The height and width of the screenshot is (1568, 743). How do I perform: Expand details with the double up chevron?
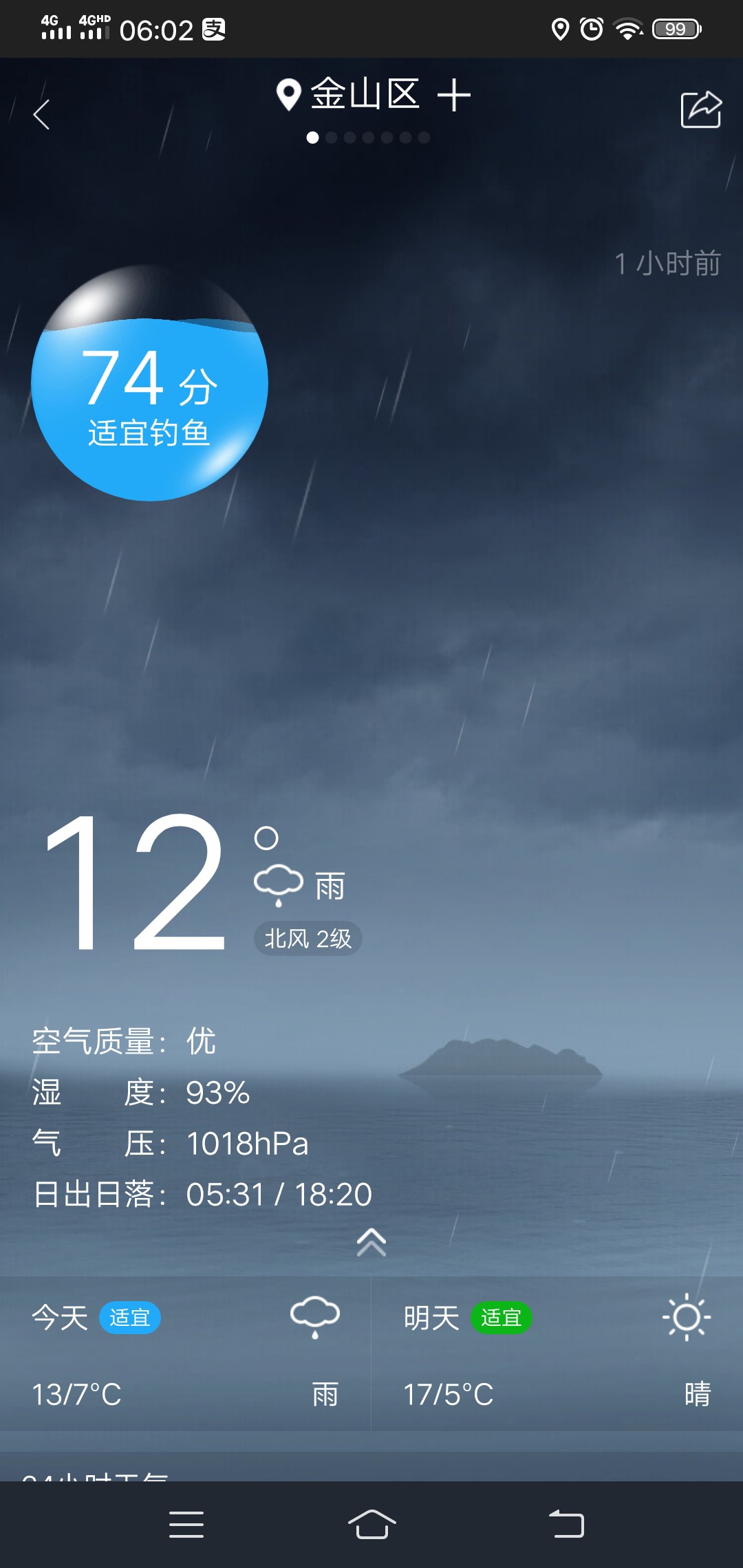(x=371, y=1242)
